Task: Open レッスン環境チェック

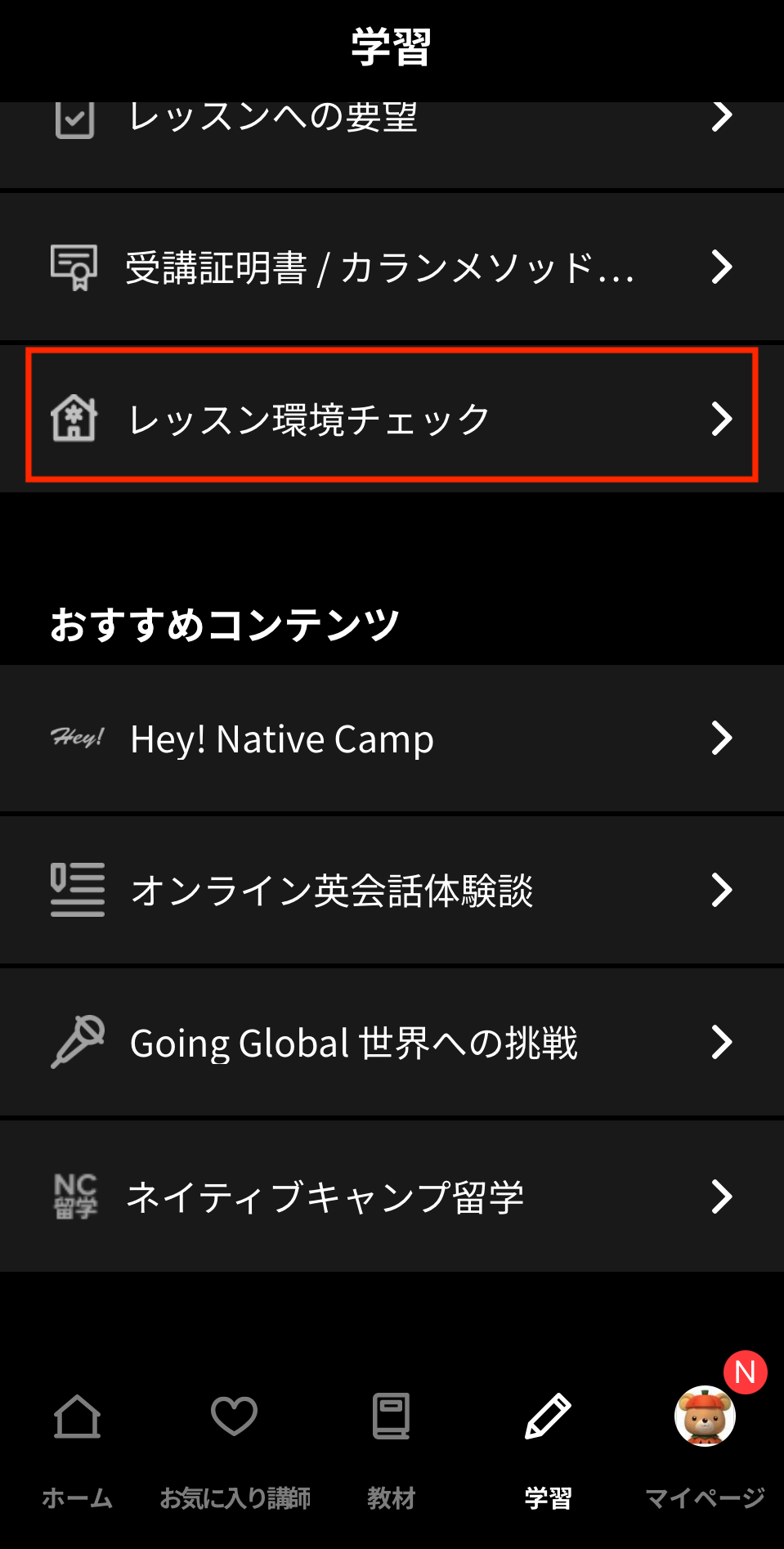Action: coord(392,417)
